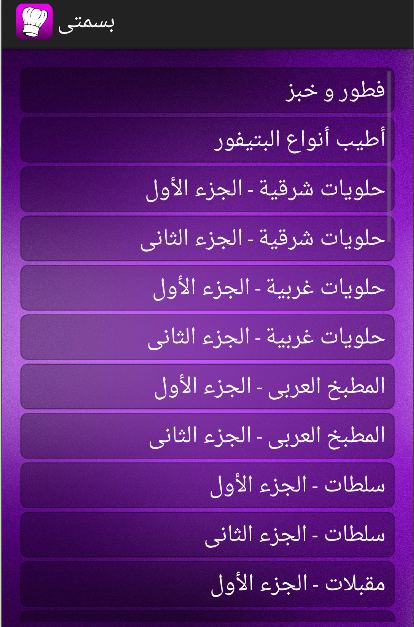Open المطبخ العربى - الجزء الأول
The image size is (414, 627).
click(207, 387)
